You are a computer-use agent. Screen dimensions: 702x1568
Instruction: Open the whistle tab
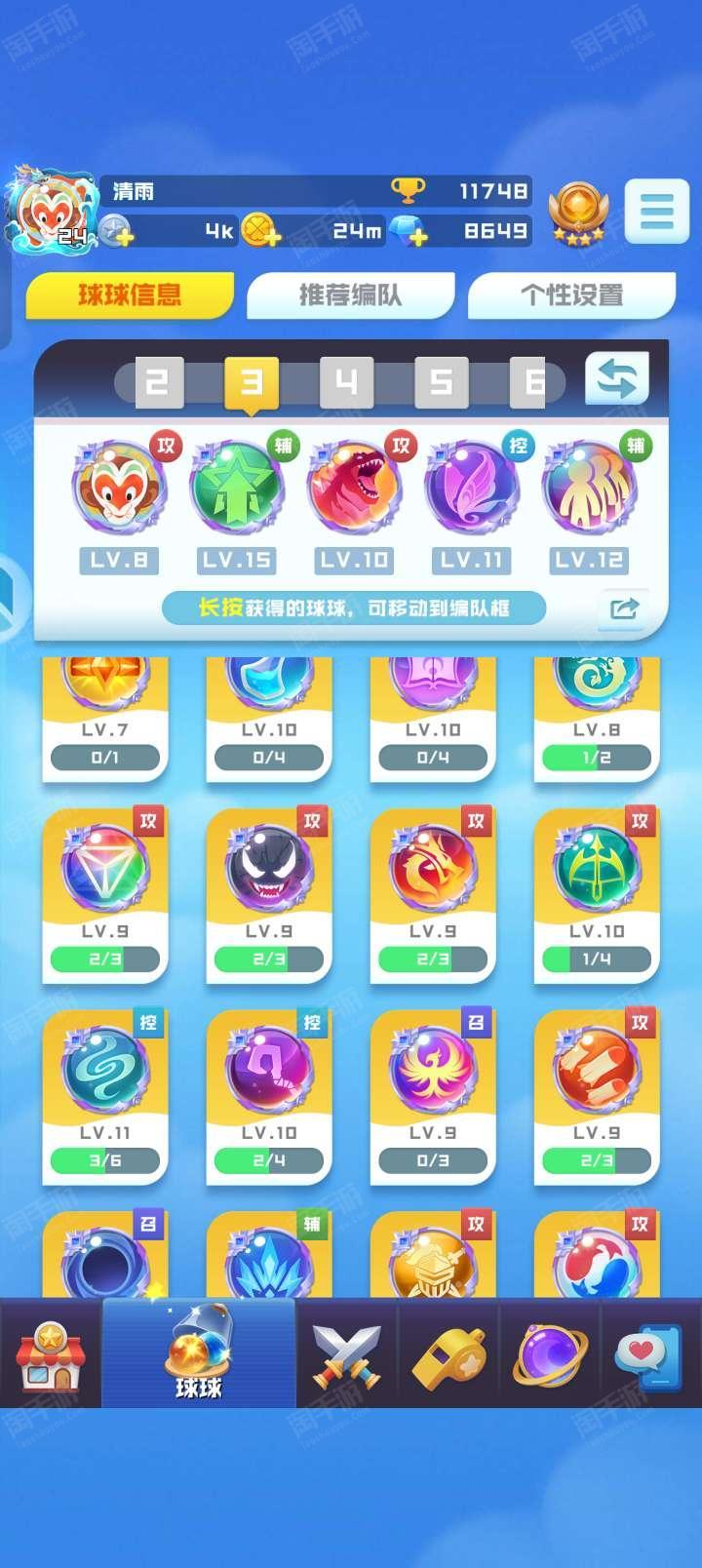tap(448, 1355)
